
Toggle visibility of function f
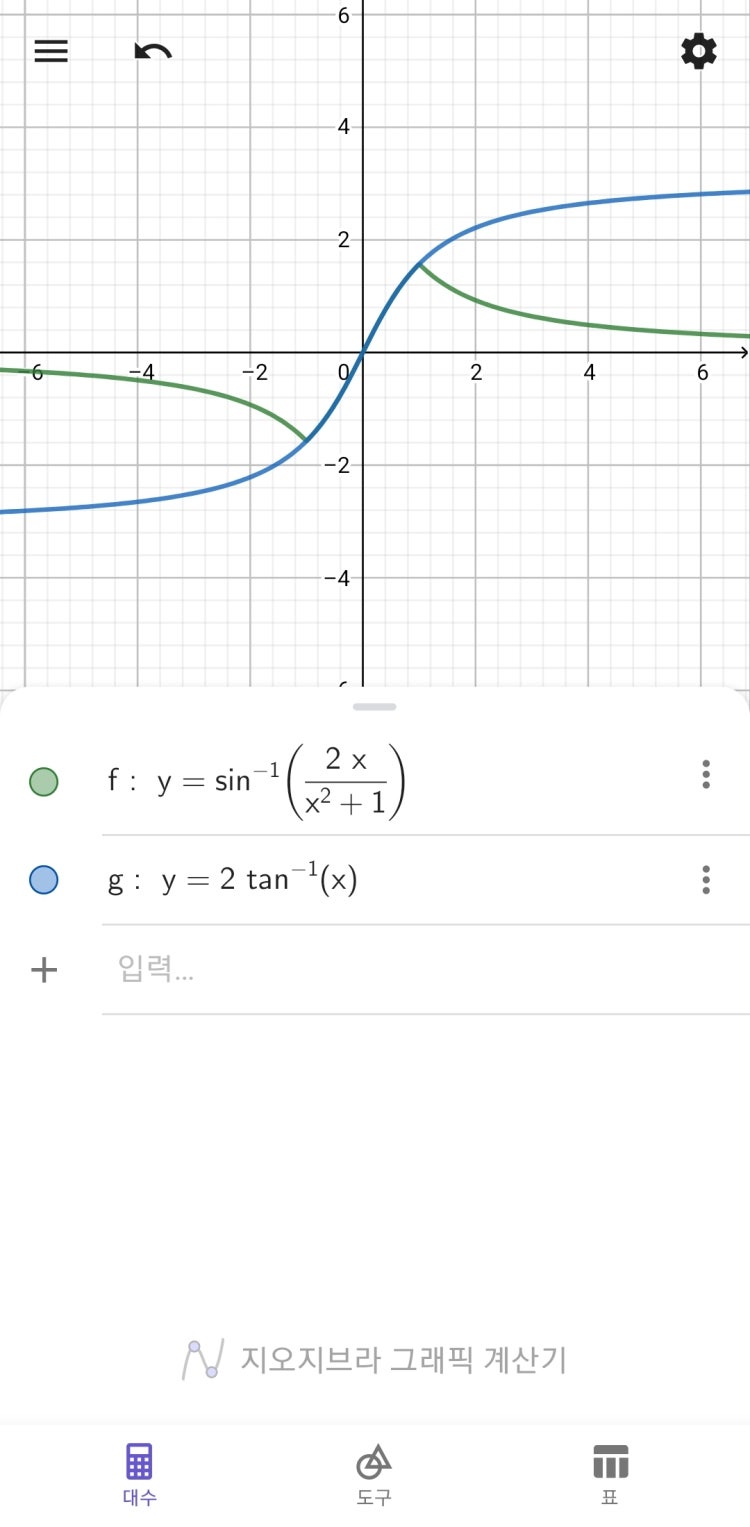tap(44, 781)
